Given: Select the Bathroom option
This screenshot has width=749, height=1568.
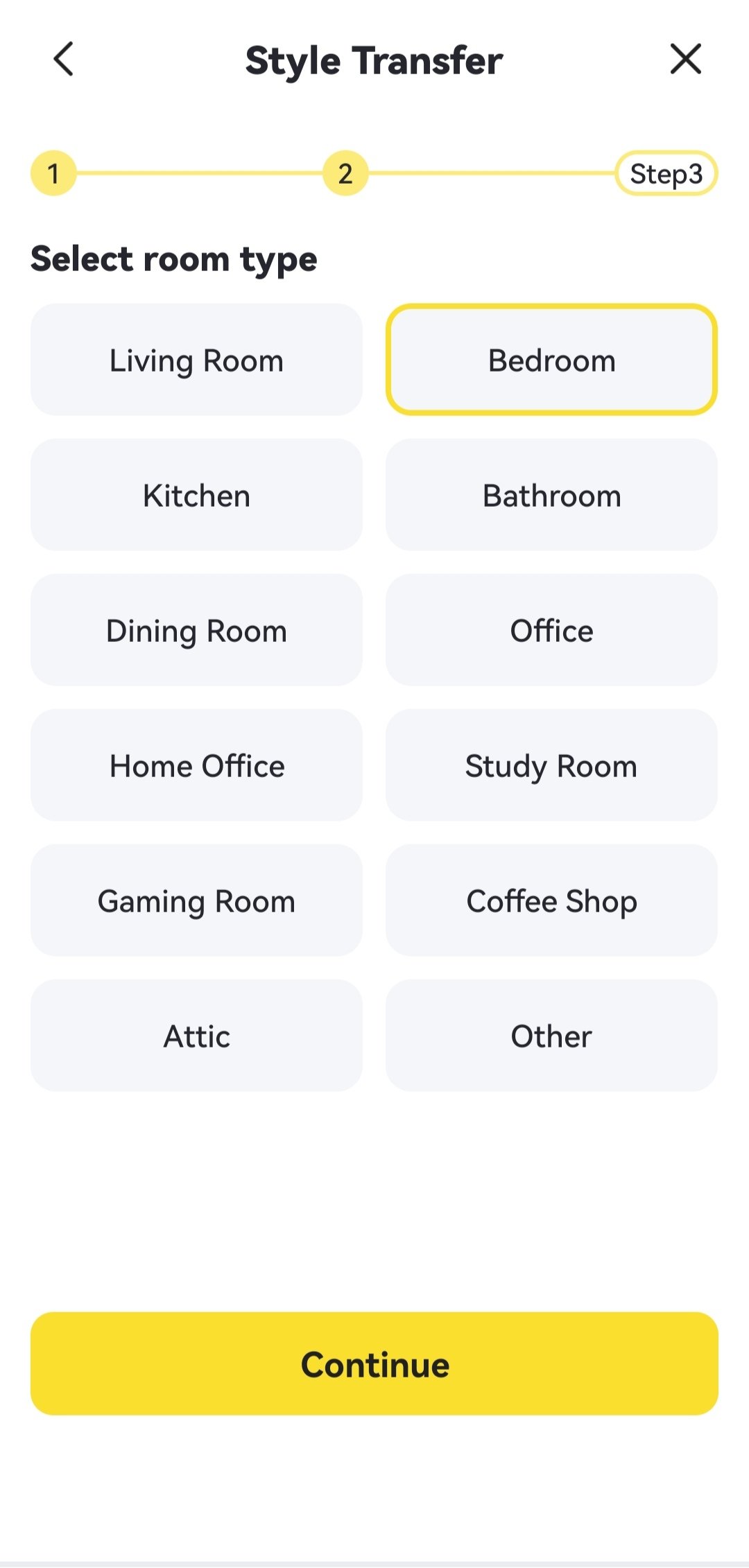Looking at the screenshot, I should (x=551, y=495).
